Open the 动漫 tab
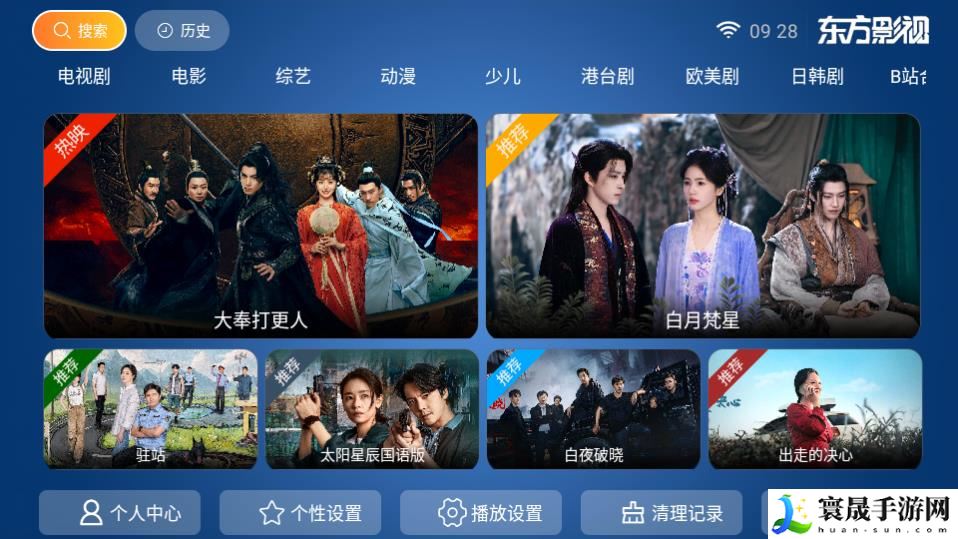The width and height of the screenshot is (958, 539). click(398, 76)
